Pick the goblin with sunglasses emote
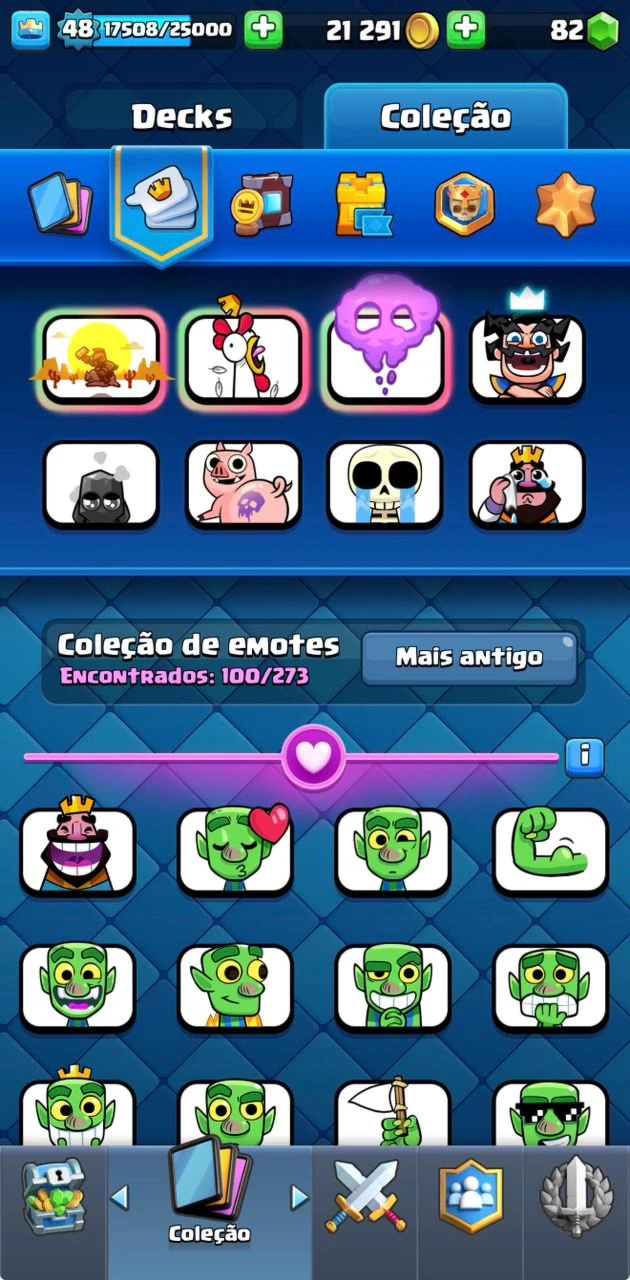Image resolution: width=630 pixels, height=1280 pixels. [x=550, y=1115]
